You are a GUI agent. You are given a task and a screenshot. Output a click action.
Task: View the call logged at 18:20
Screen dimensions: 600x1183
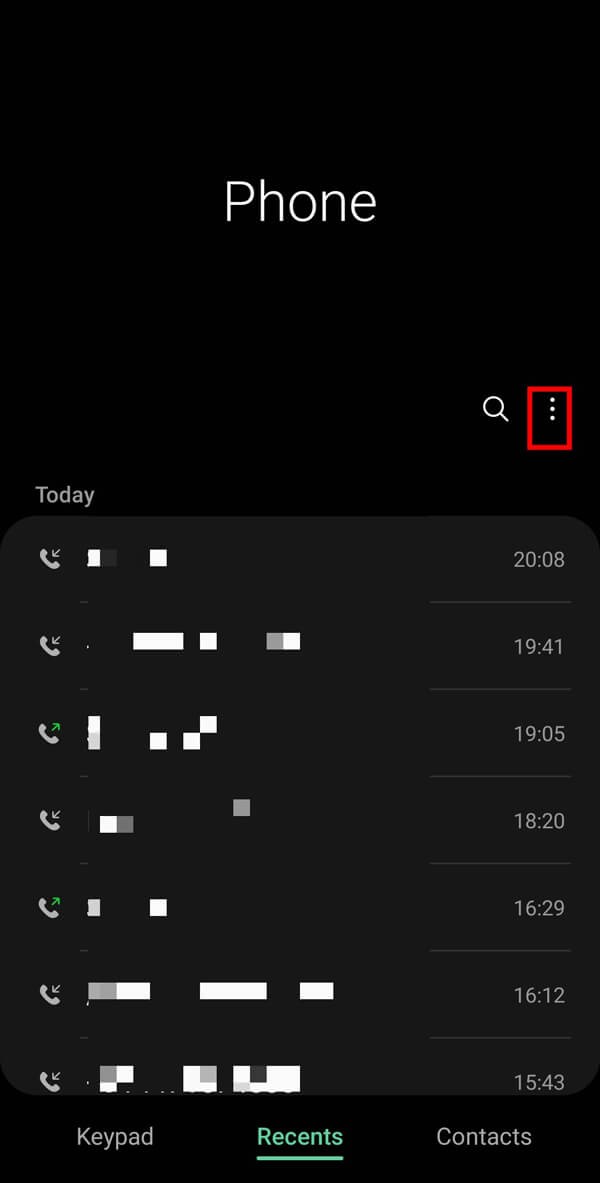click(x=300, y=820)
